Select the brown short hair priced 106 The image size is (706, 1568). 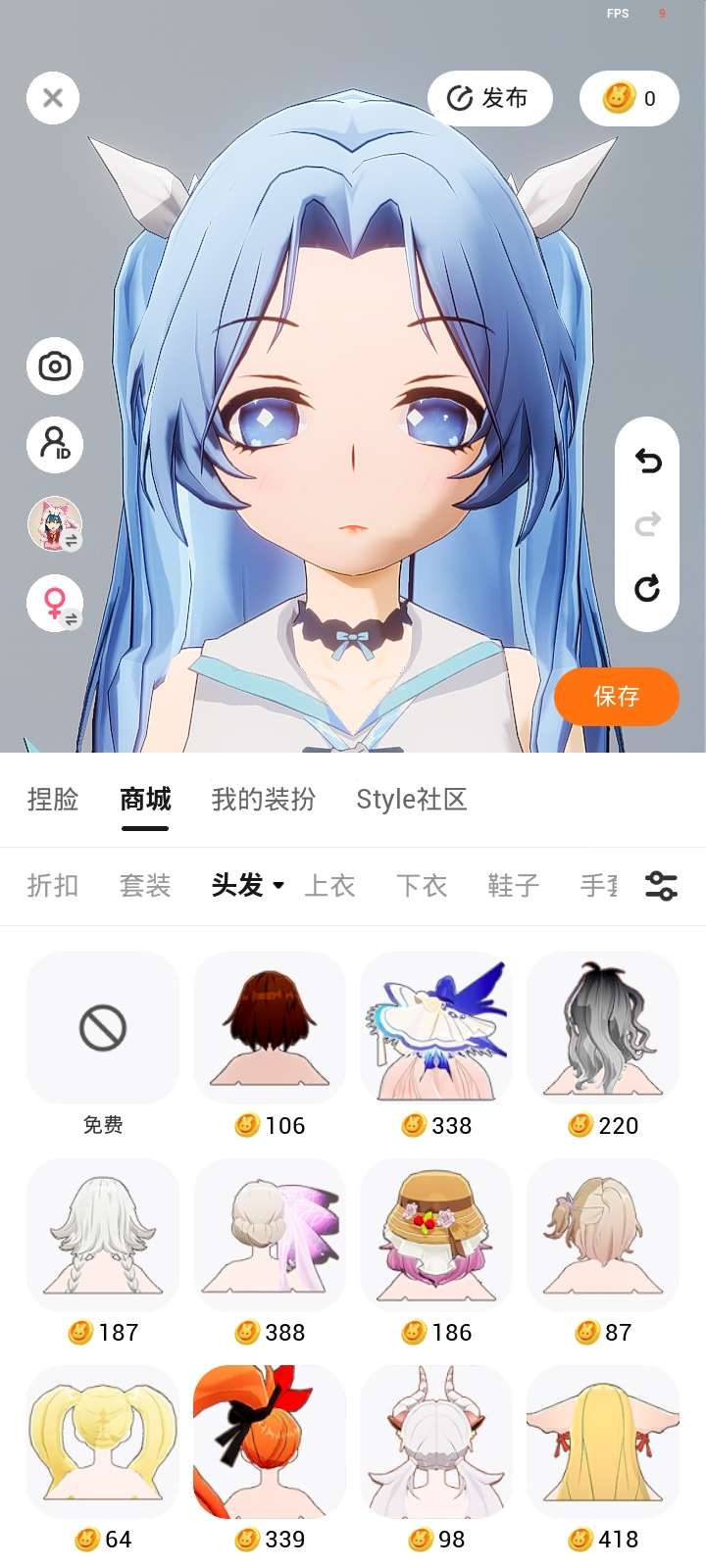[270, 1029]
